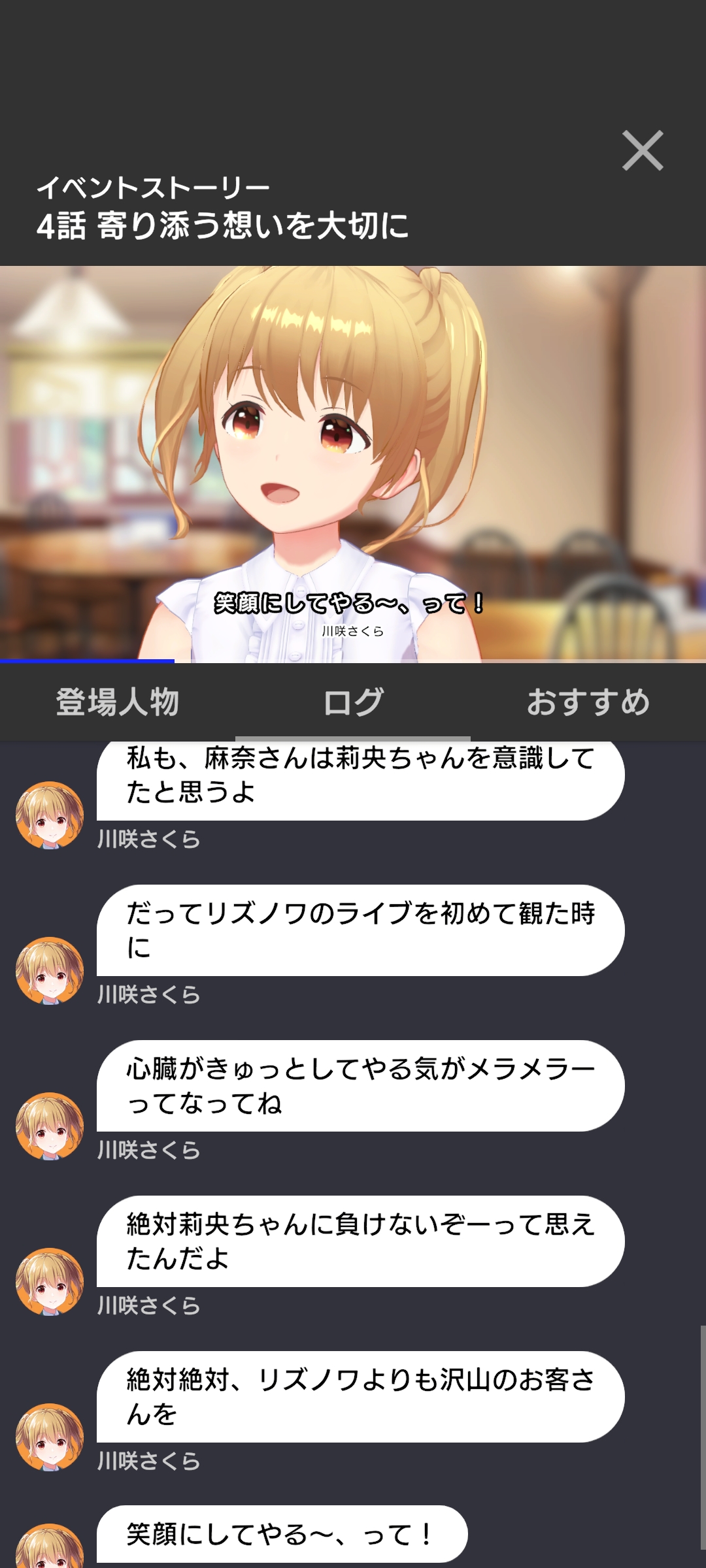Switch to the 登場人物 tab

[118, 702]
